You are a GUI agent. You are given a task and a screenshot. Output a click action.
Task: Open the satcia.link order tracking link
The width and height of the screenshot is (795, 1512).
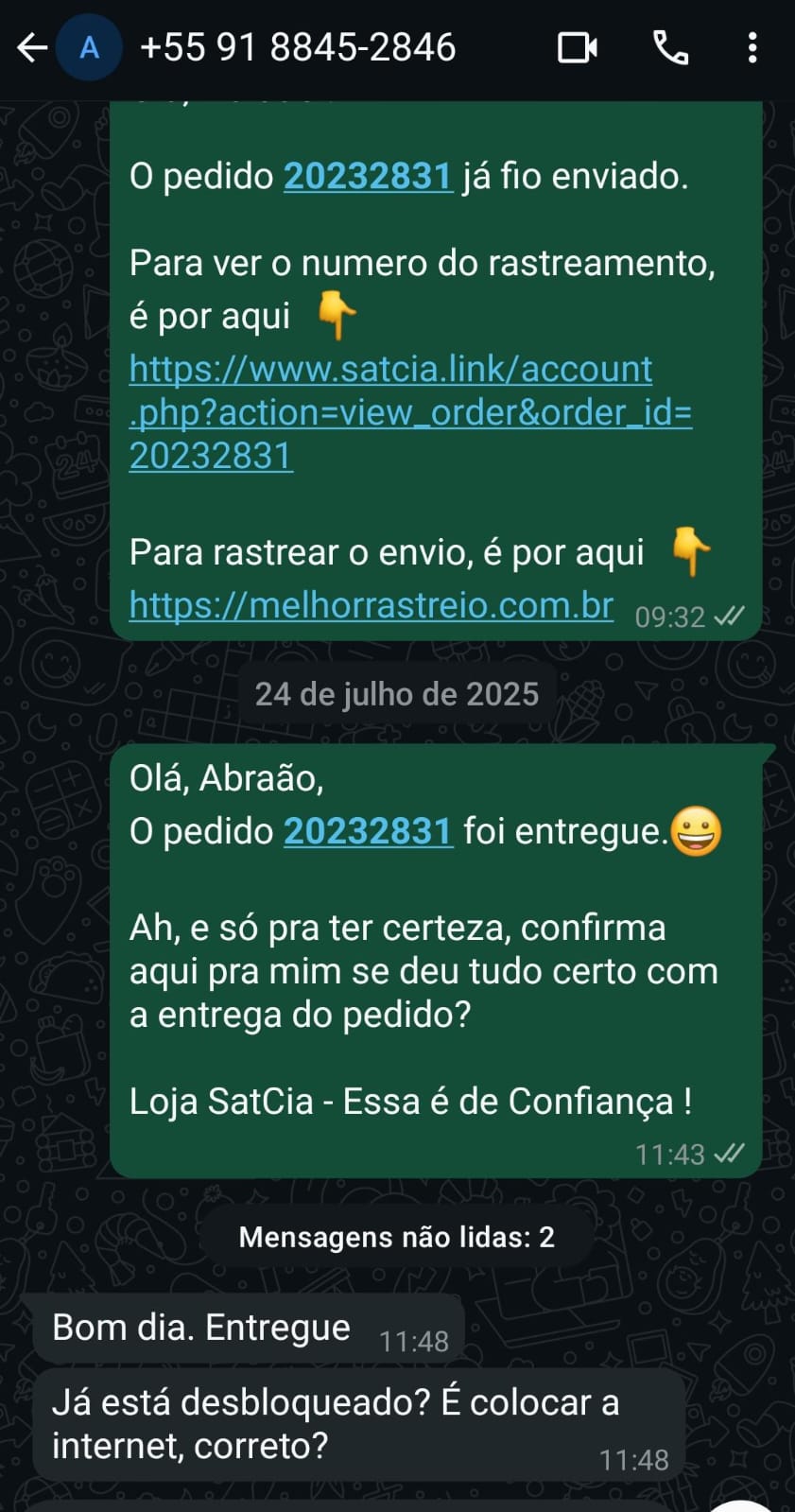[x=410, y=412]
